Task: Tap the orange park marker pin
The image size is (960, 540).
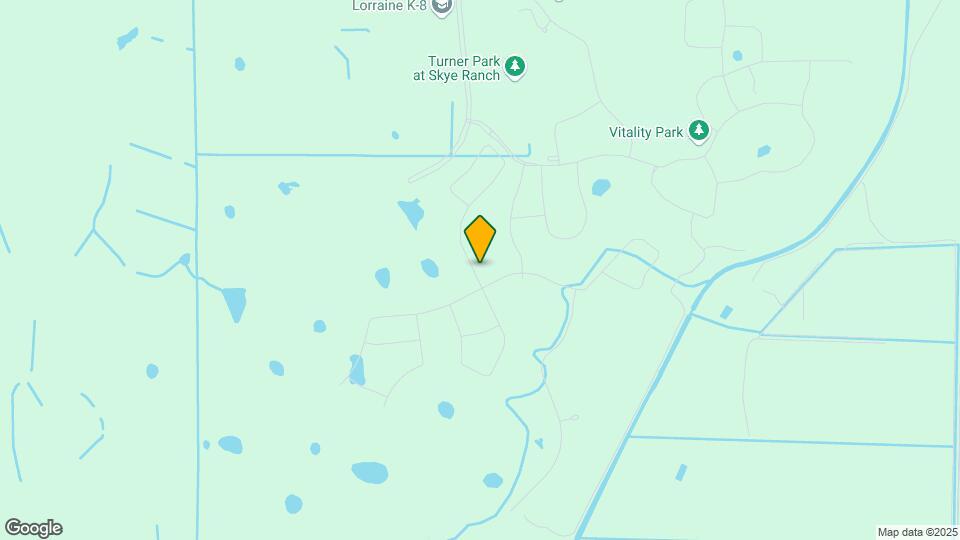Action: 480,239
